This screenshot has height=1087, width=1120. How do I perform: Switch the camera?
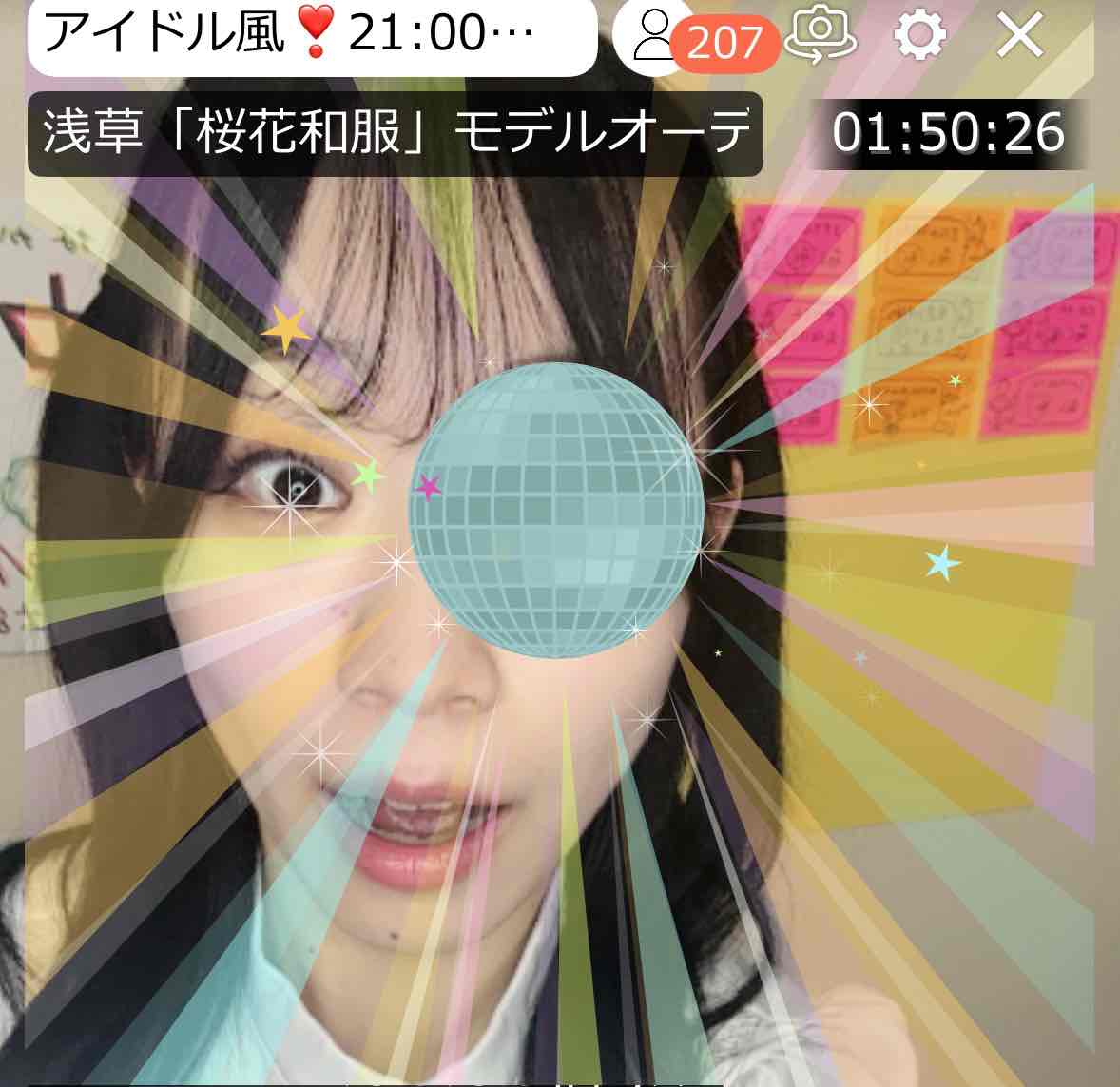[x=825, y=36]
